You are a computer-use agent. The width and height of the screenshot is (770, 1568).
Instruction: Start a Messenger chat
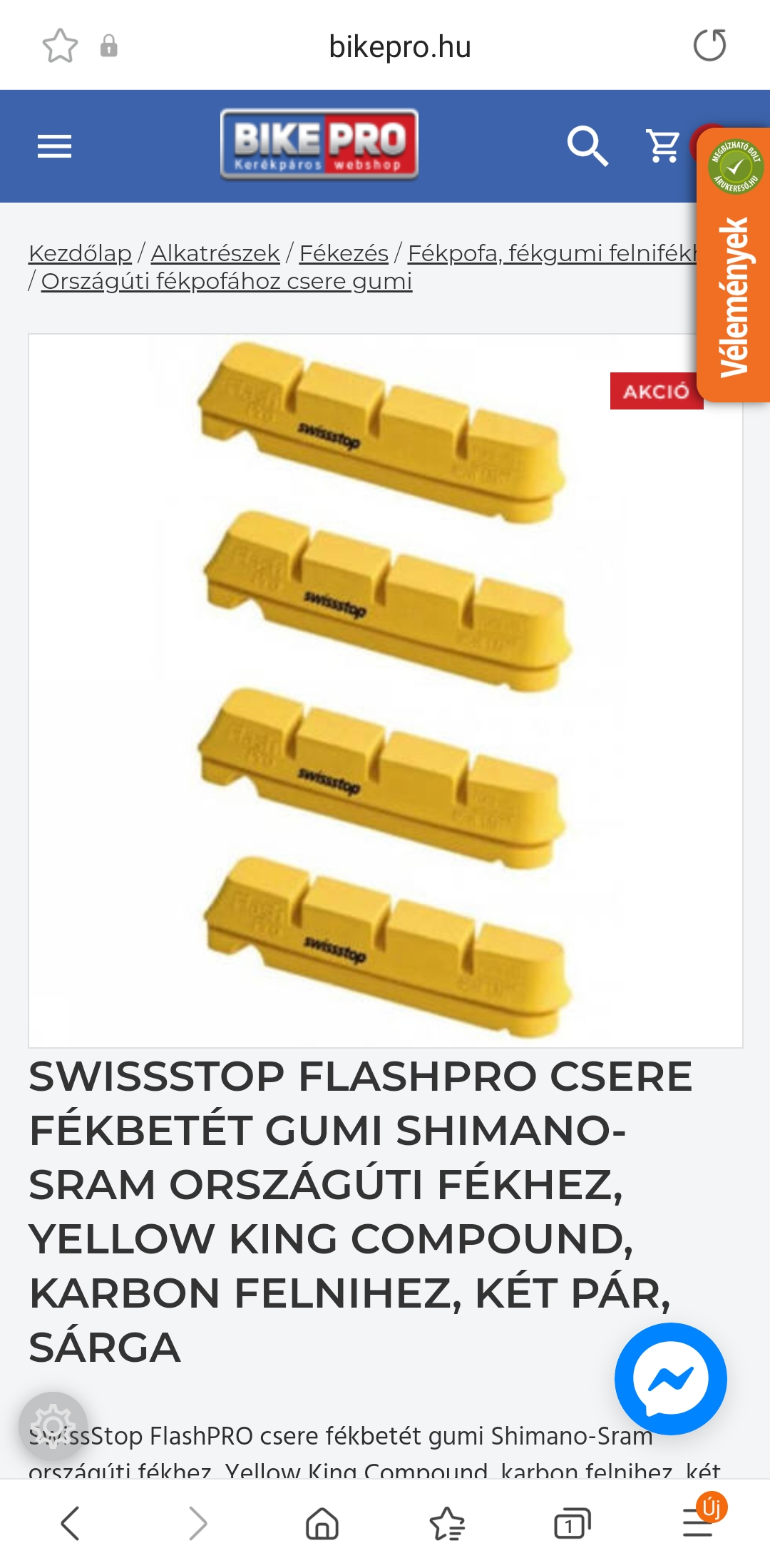(x=670, y=1378)
